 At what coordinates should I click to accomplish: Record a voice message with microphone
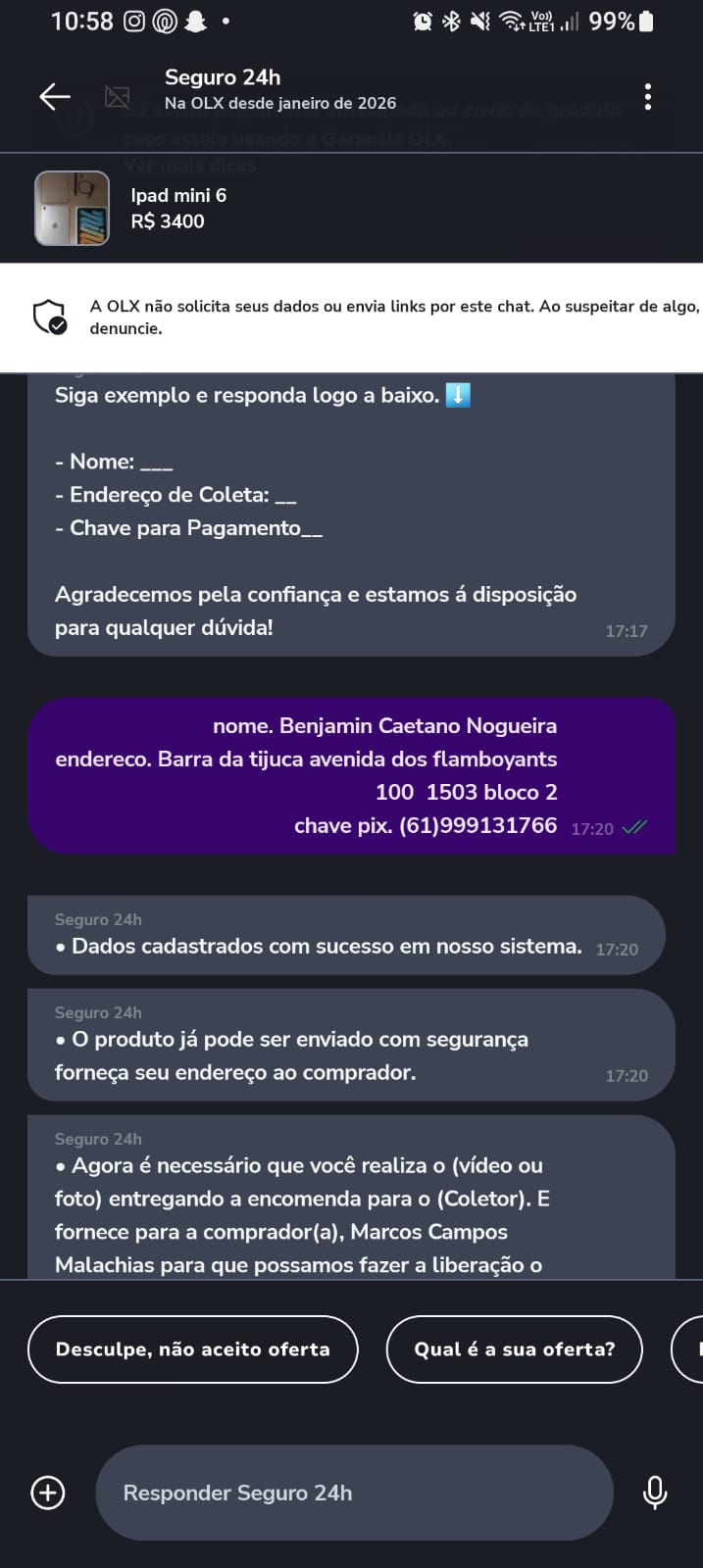(654, 1493)
